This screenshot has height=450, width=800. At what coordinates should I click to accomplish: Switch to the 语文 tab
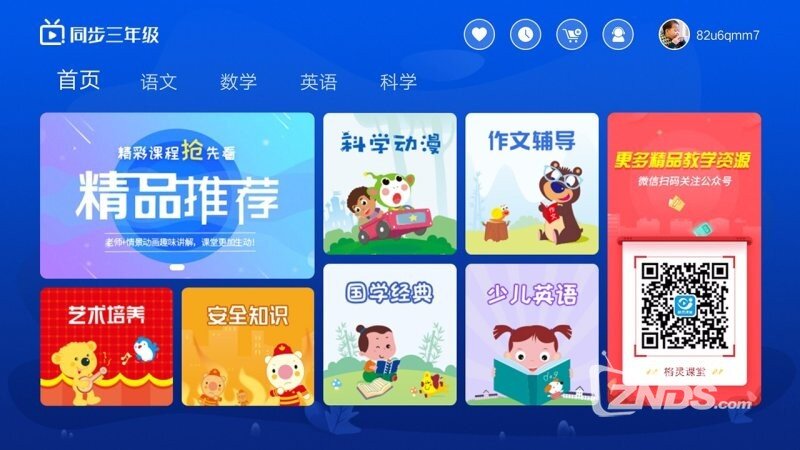pyautogui.click(x=159, y=82)
